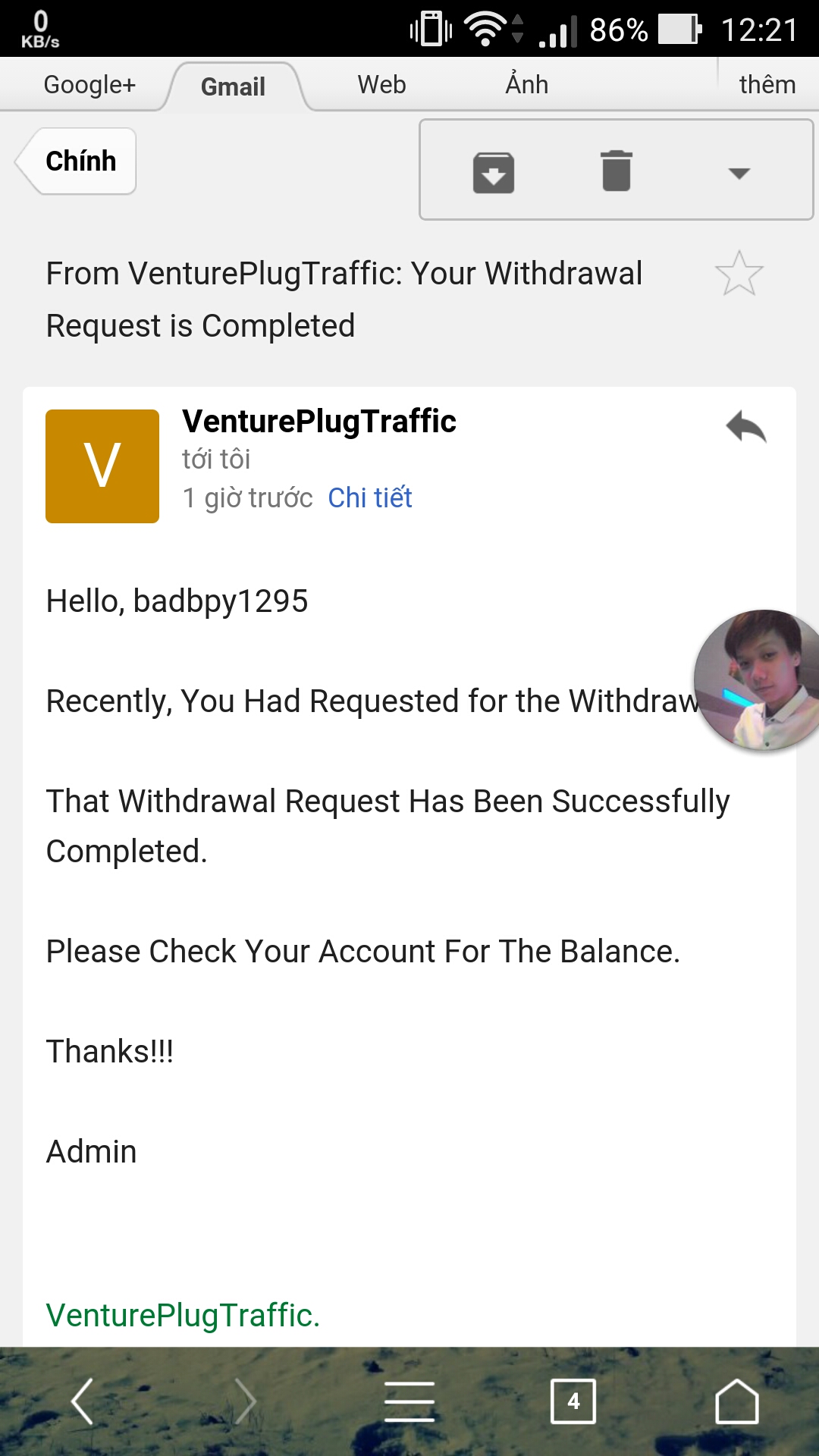The image size is (819, 1456).
Task: Reply to VenturePlugTraffic
Action: click(x=746, y=427)
